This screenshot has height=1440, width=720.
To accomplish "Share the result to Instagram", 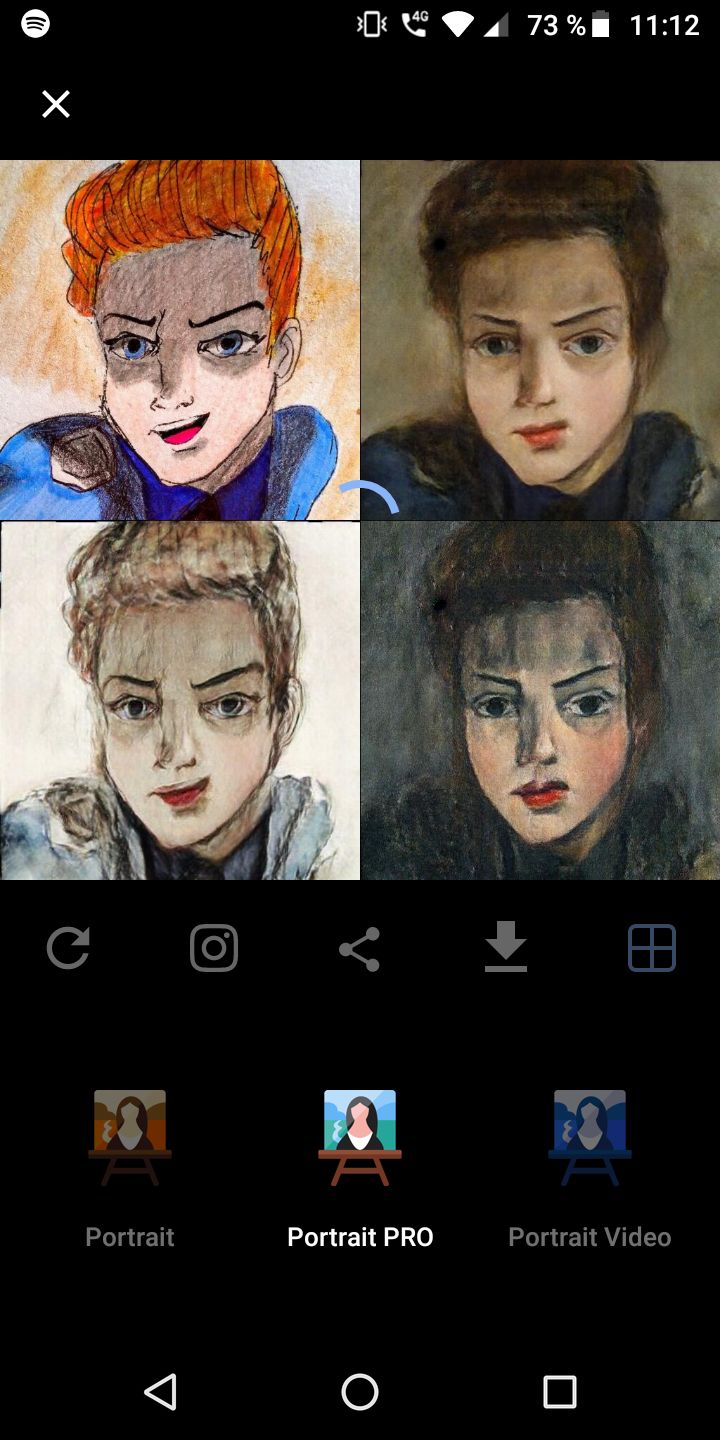I will (214, 948).
